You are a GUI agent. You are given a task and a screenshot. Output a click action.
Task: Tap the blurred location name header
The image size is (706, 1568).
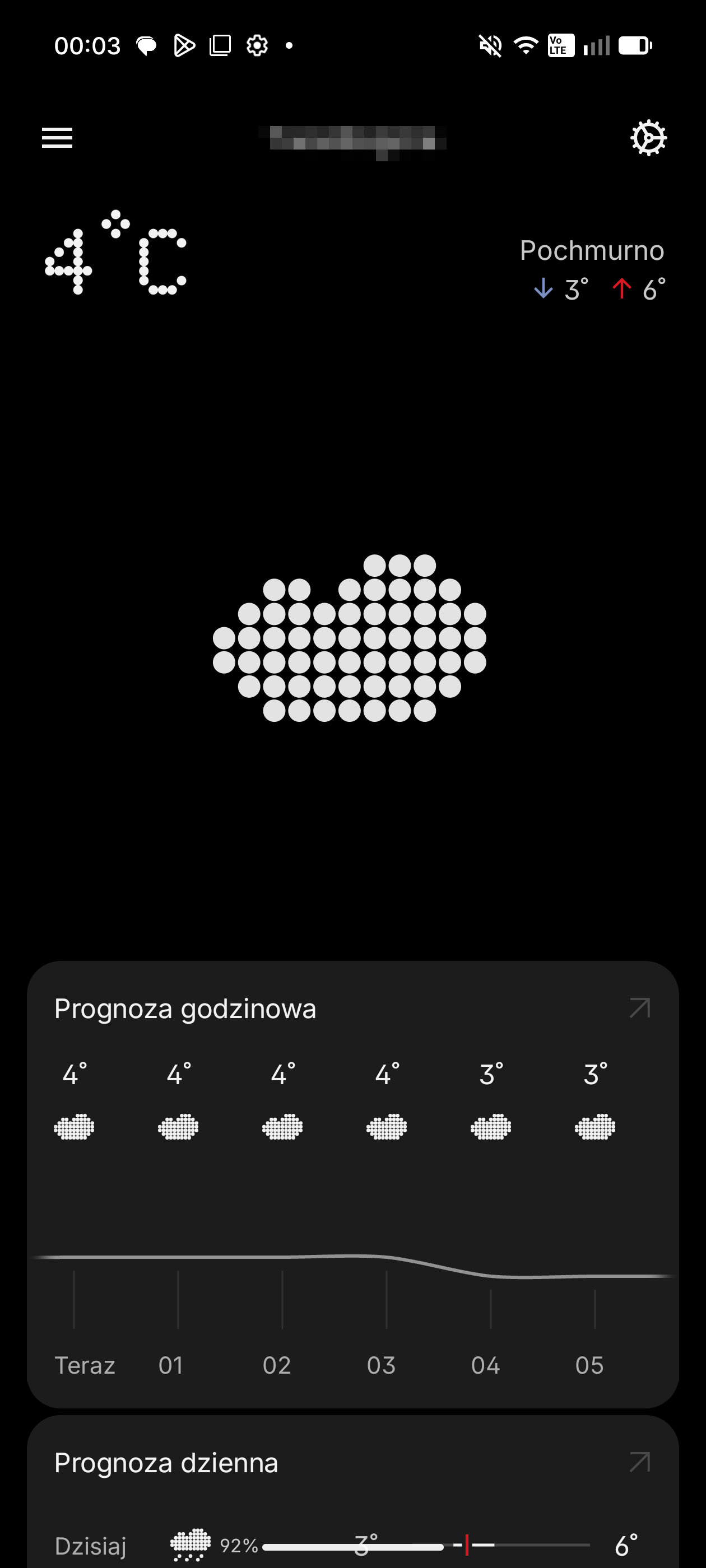[x=354, y=140]
